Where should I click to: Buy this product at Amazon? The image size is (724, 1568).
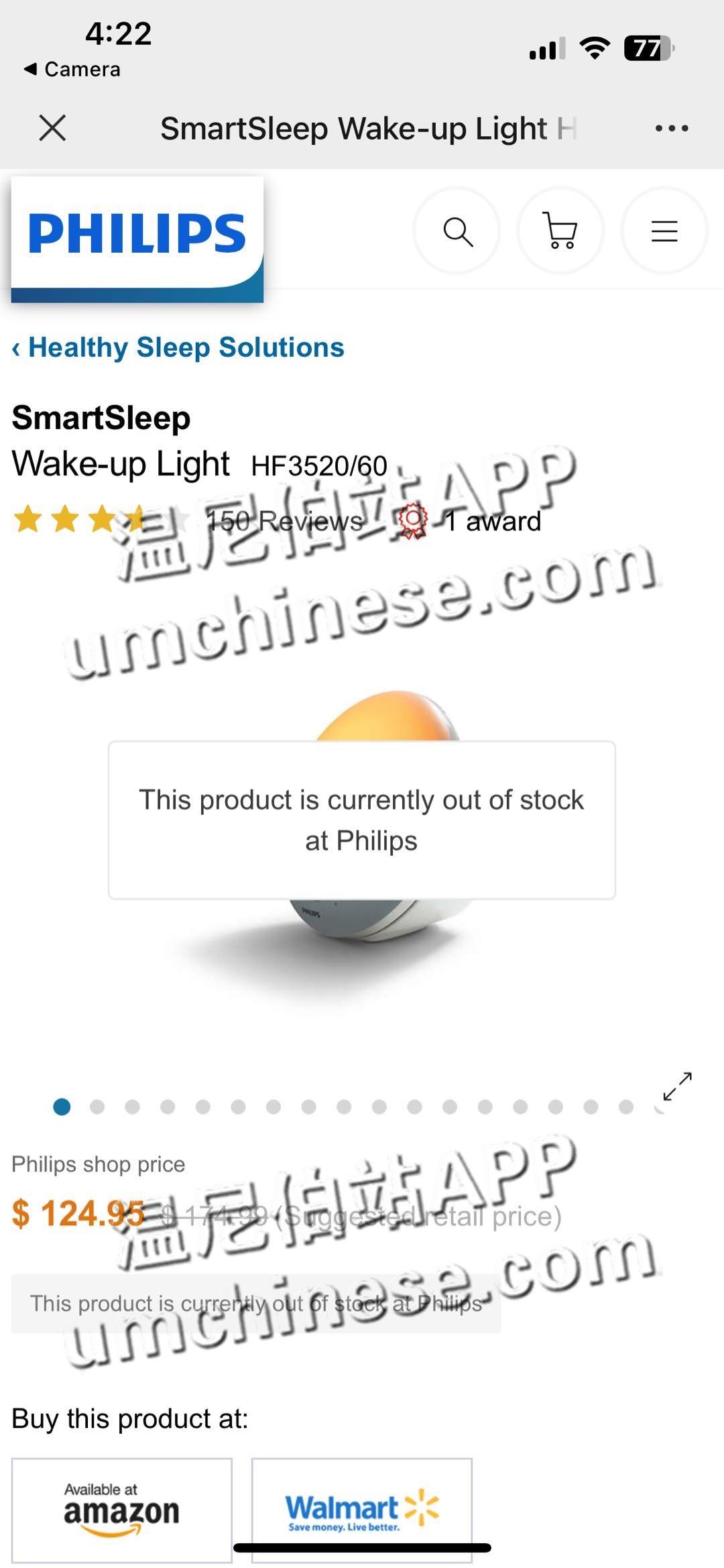(x=122, y=1510)
